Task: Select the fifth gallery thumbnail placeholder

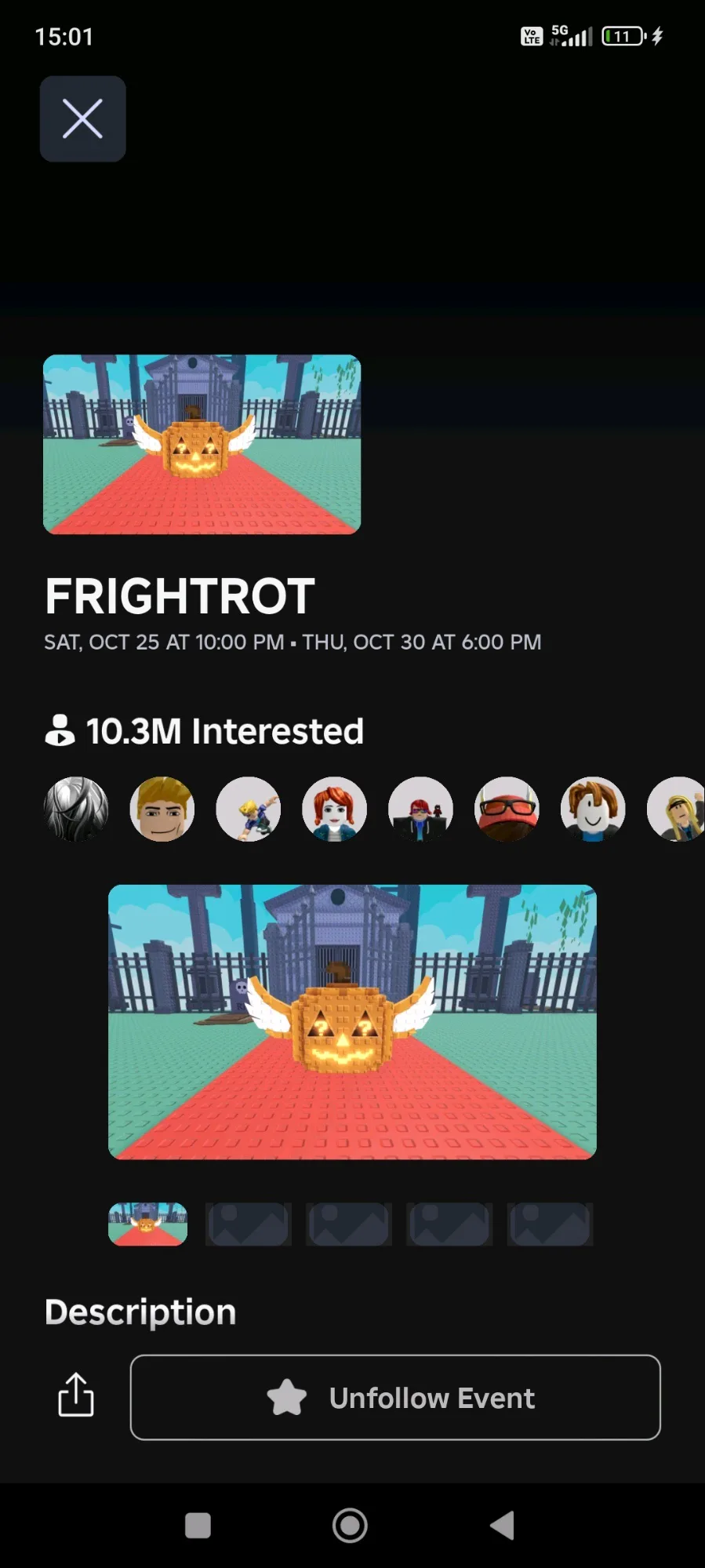Action: click(x=549, y=1224)
